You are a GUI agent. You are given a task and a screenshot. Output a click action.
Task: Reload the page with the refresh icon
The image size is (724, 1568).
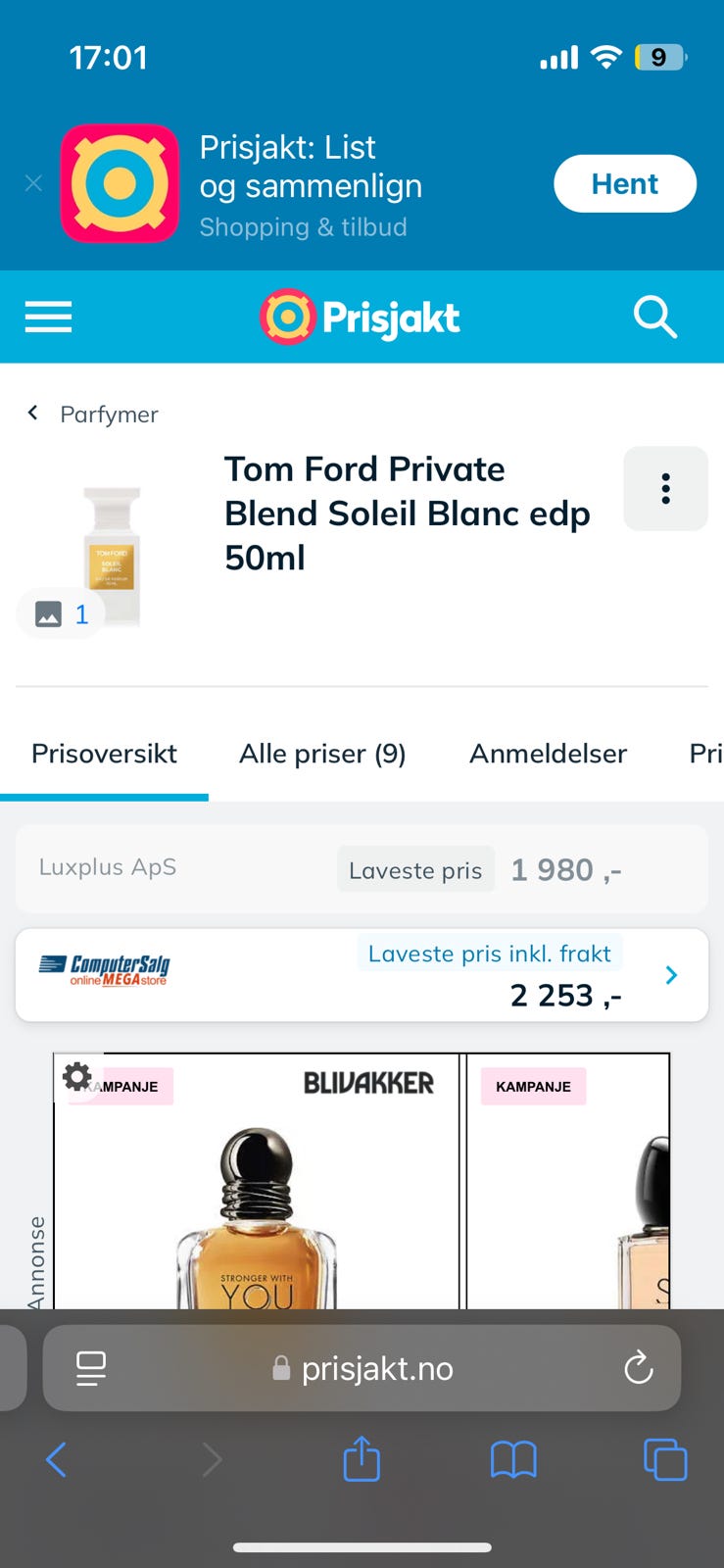638,1368
